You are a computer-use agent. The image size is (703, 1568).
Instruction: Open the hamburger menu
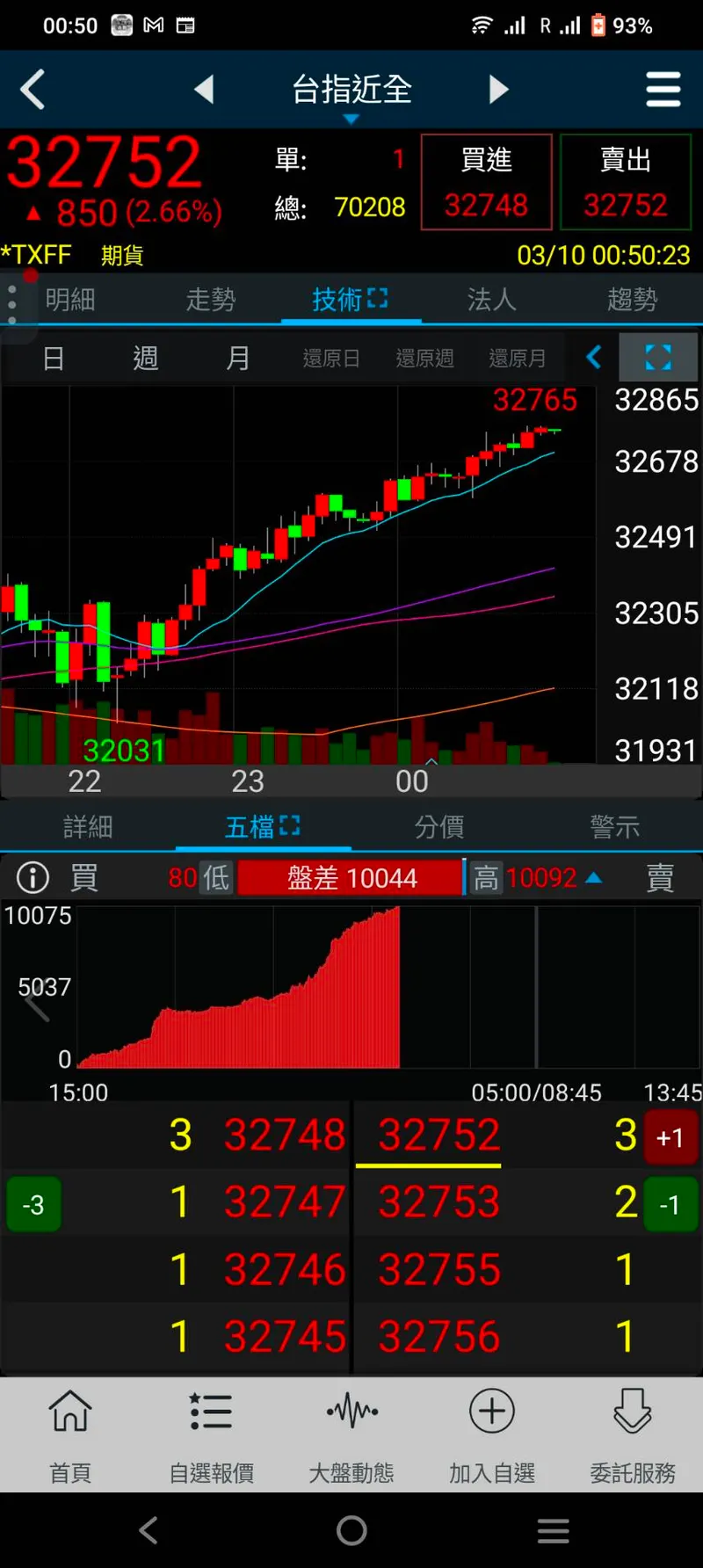(x=663, y=90)
